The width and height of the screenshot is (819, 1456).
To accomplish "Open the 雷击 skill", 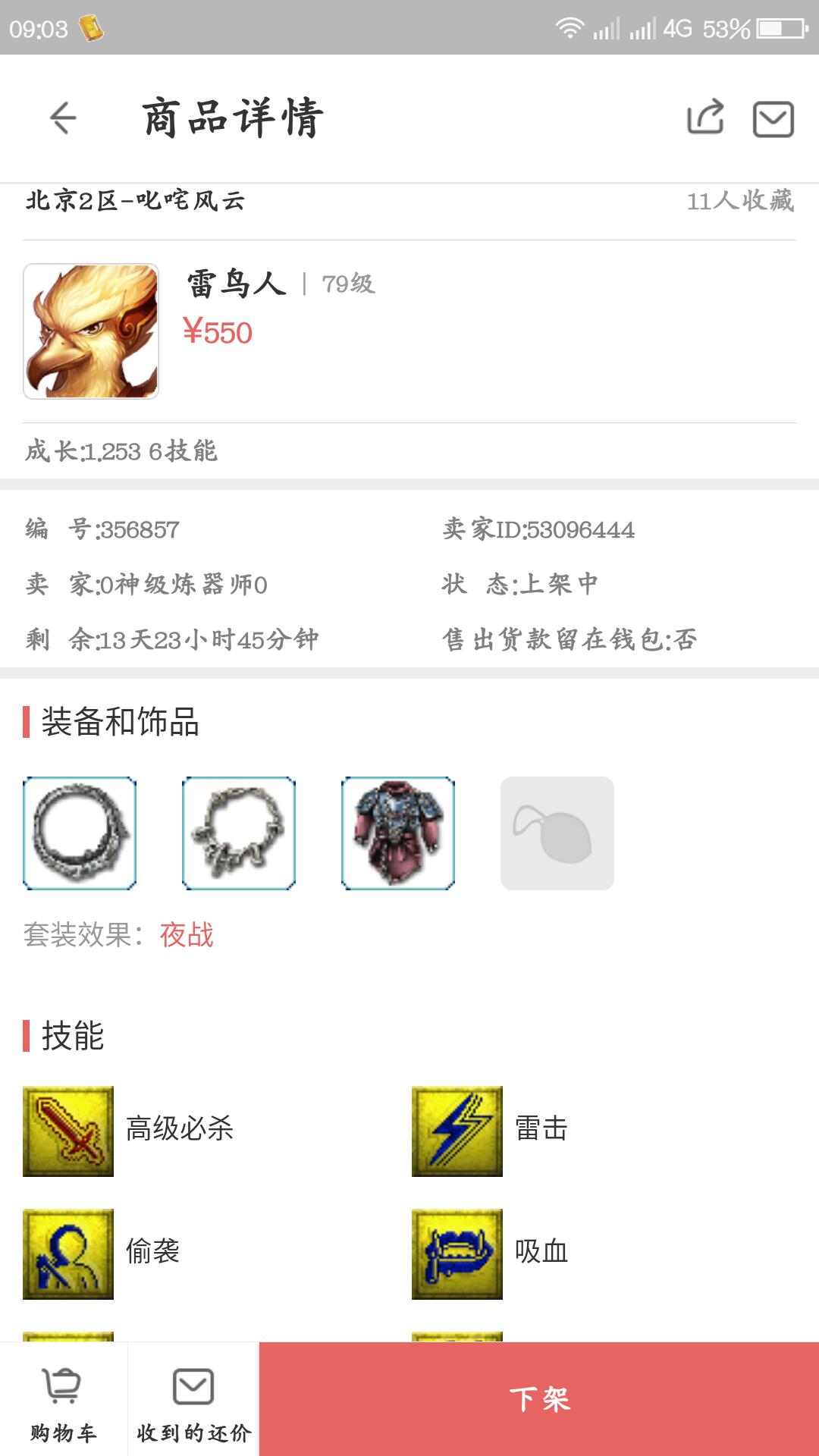I will point(457,1131).
